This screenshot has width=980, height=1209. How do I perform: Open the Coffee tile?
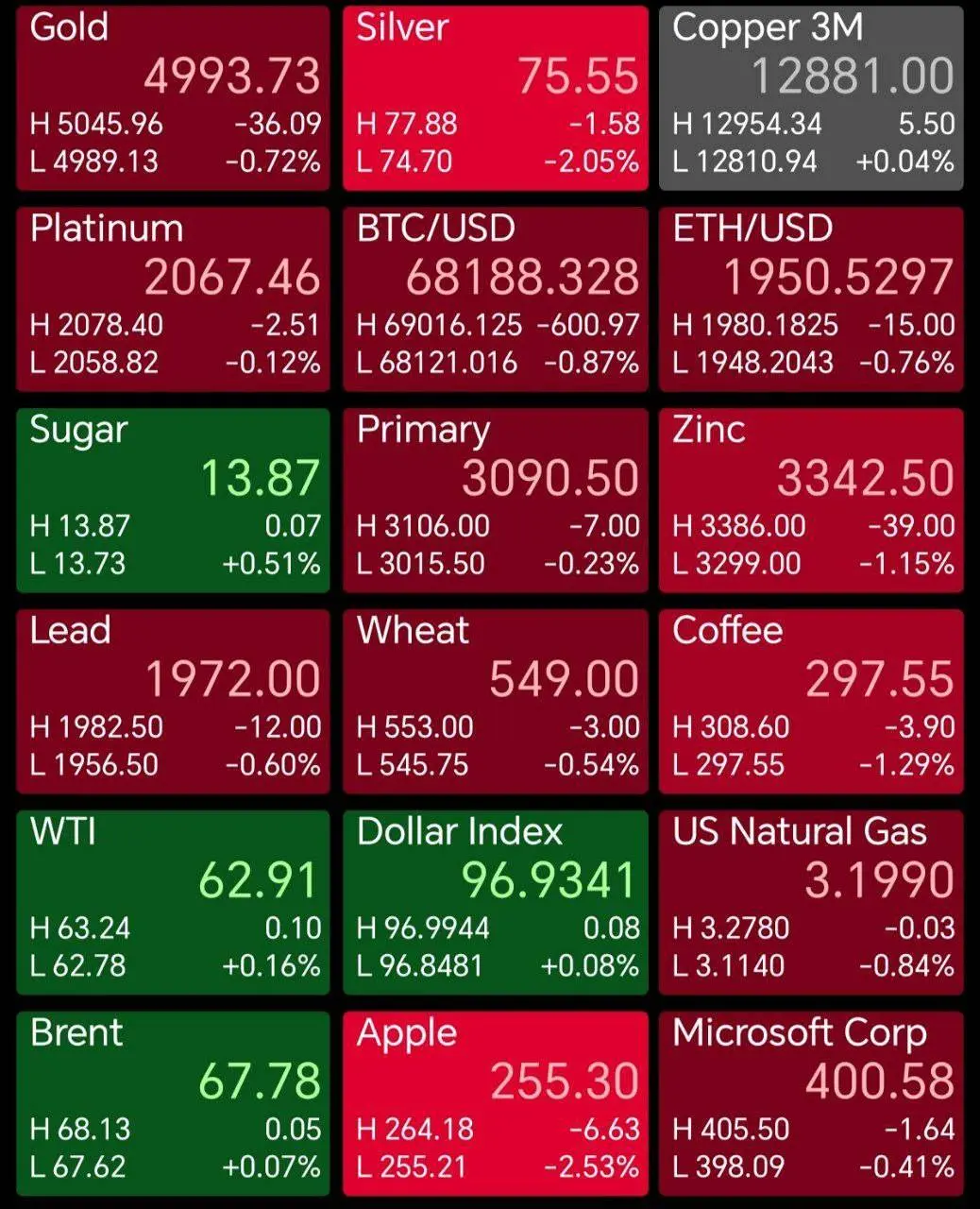tap(811, 702)
